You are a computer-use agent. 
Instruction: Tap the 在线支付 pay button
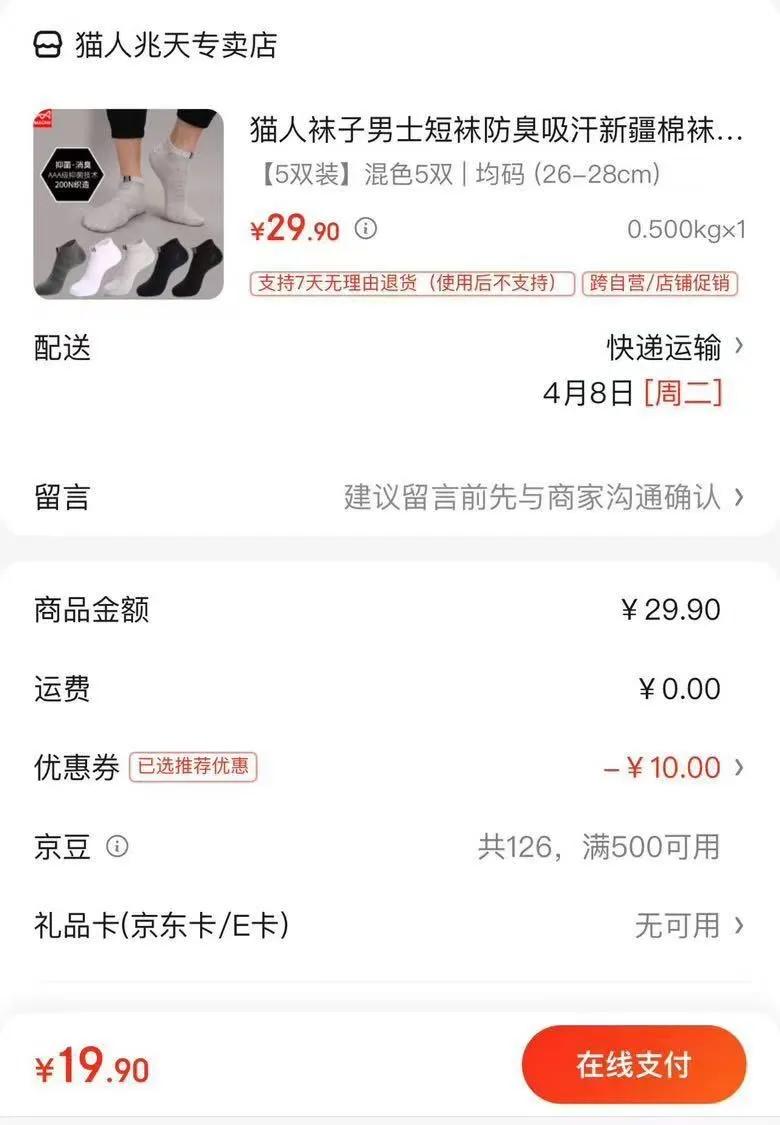coord(634,1065)
